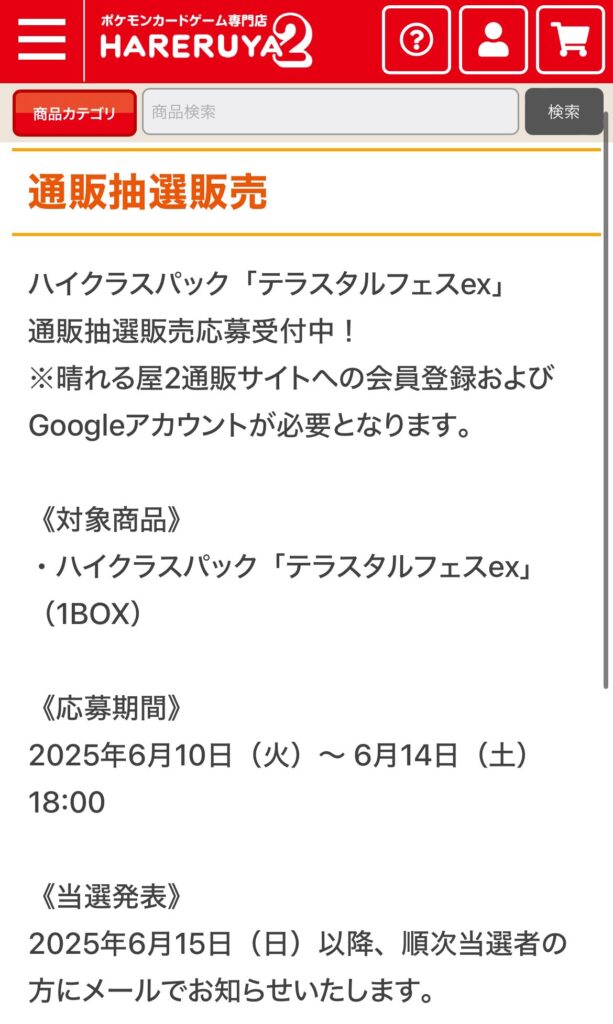Screen dimensions: 613x1024
Task: Open the account profile icon
Action: (493, 40)
